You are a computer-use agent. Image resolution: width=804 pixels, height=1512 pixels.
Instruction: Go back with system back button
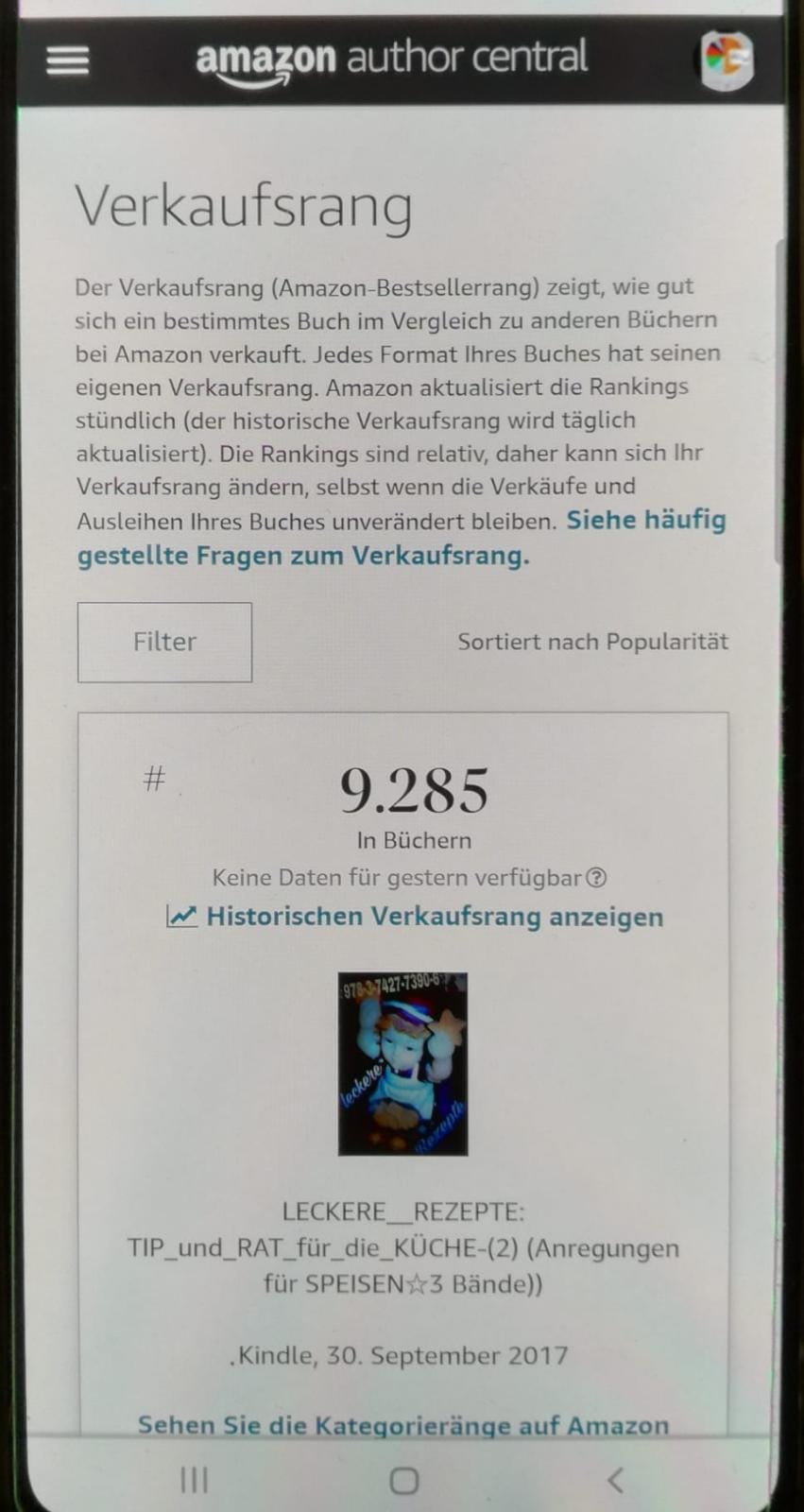[x=615, y=1480]
